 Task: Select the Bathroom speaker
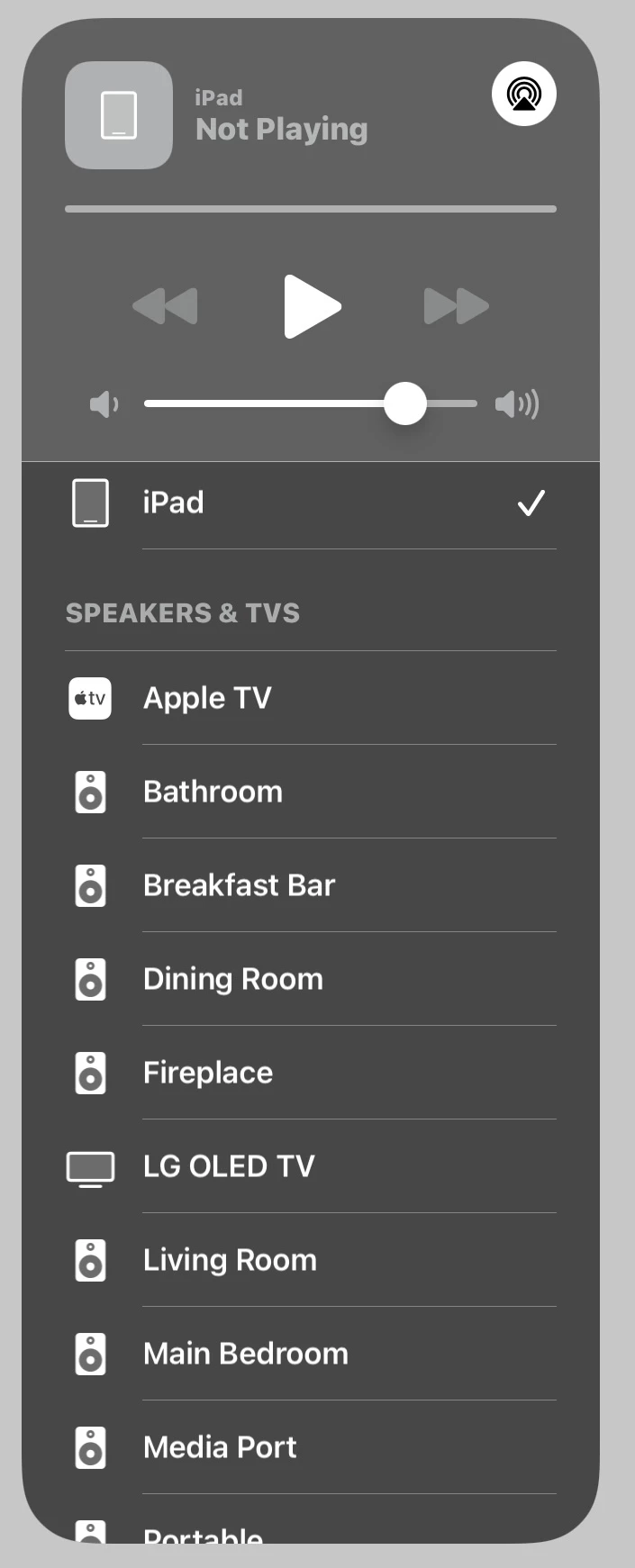[x=310, y=792]
